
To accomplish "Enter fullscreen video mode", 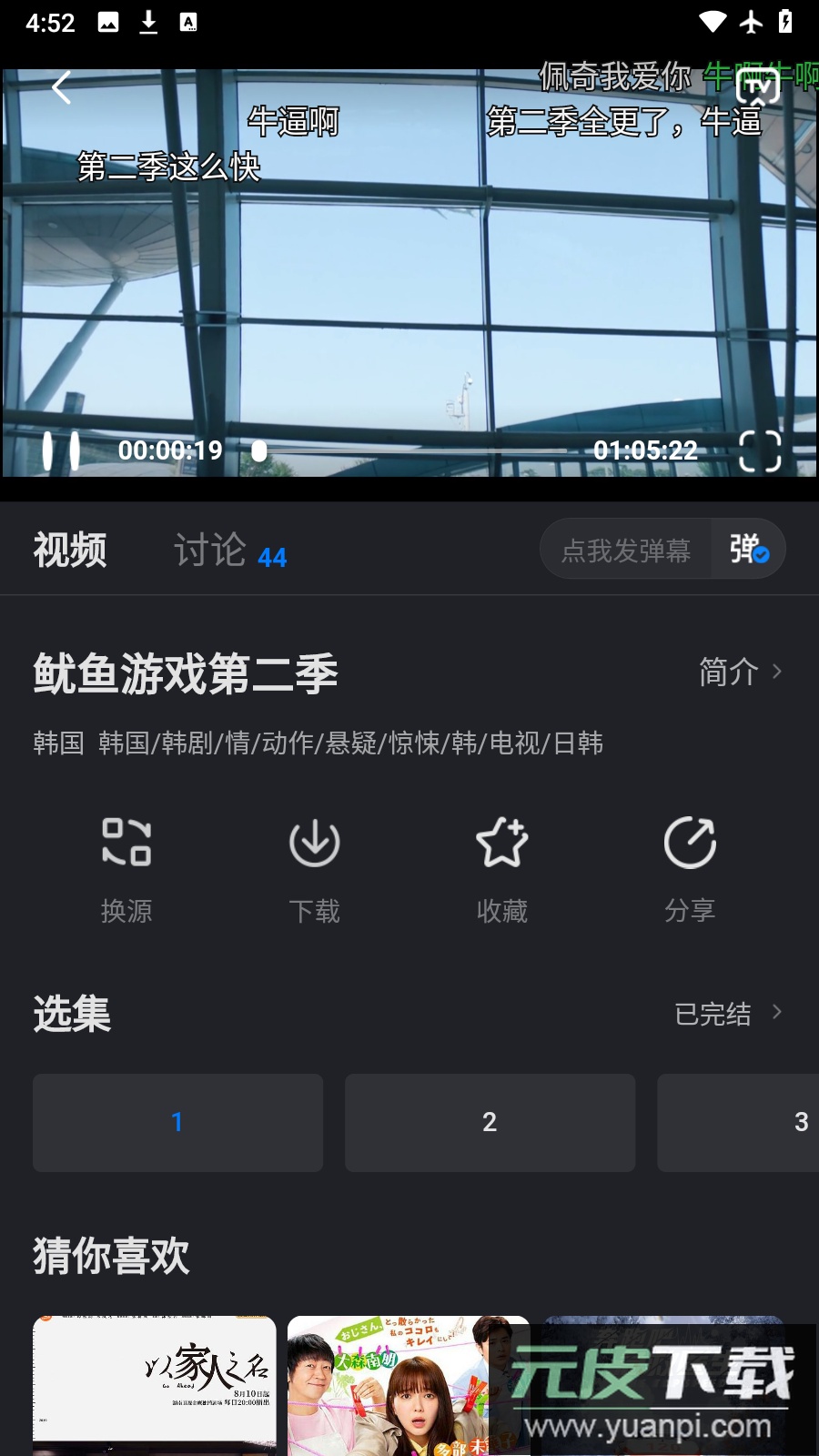I will click(760, 450).
